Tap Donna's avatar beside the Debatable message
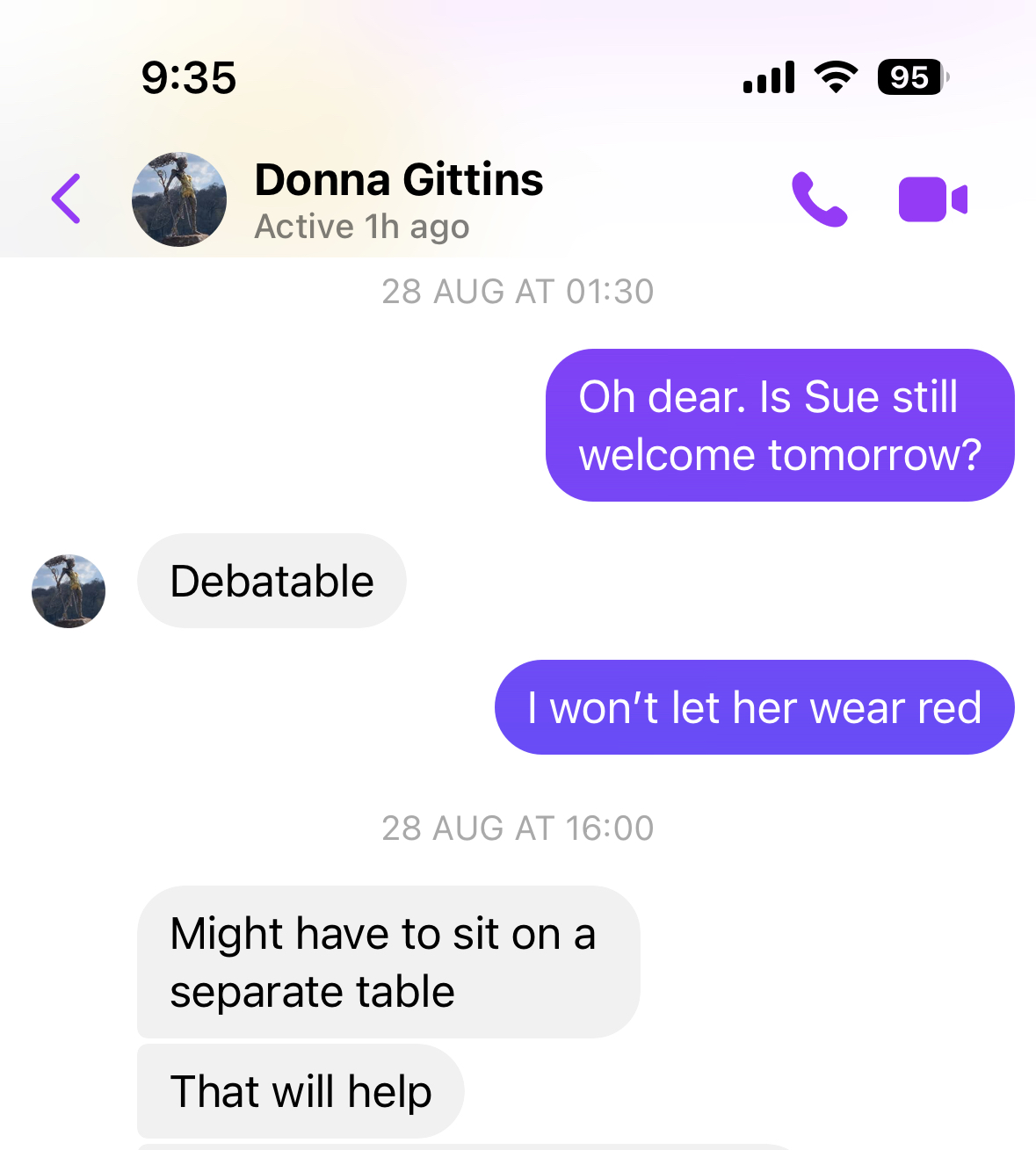 coord(69,590)
